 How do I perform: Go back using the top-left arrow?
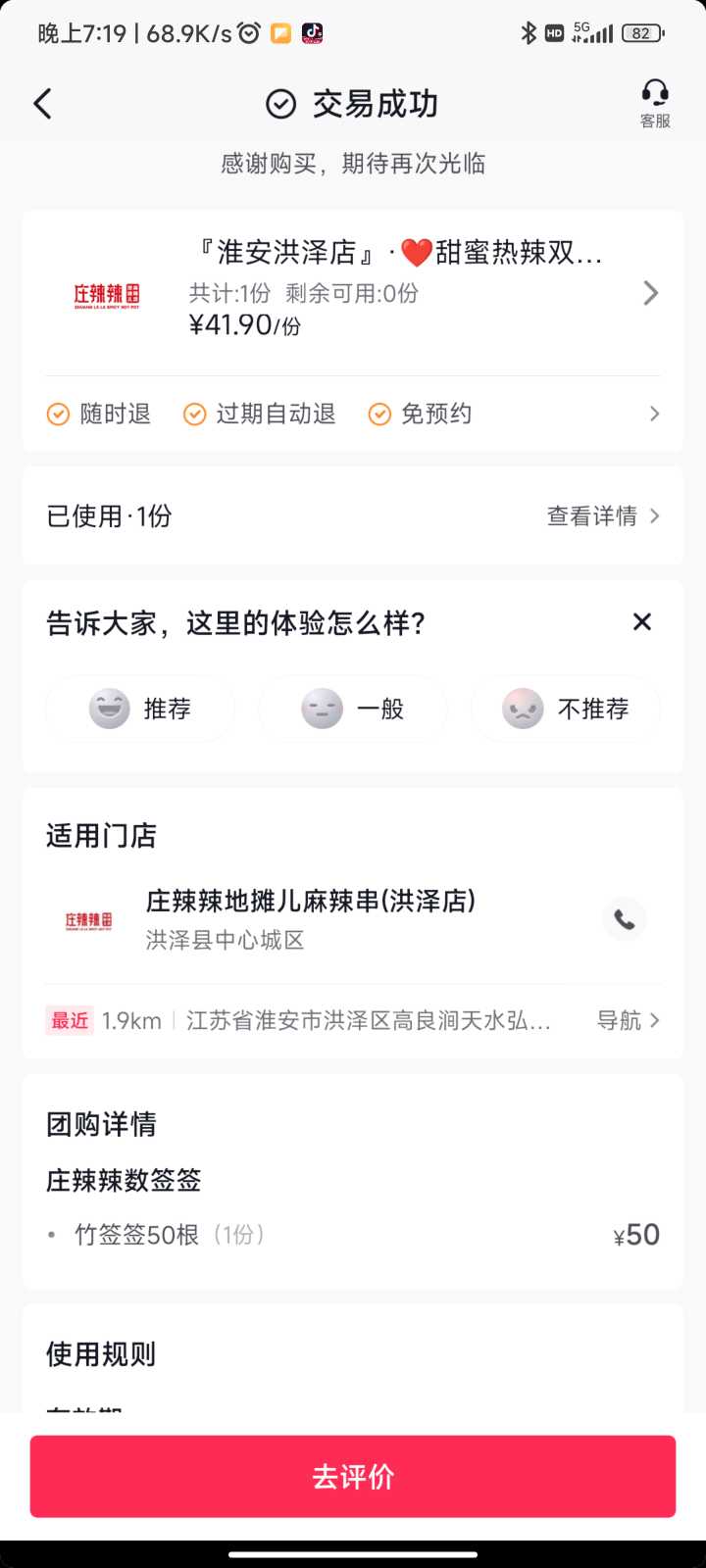click(x=42, y=104)
